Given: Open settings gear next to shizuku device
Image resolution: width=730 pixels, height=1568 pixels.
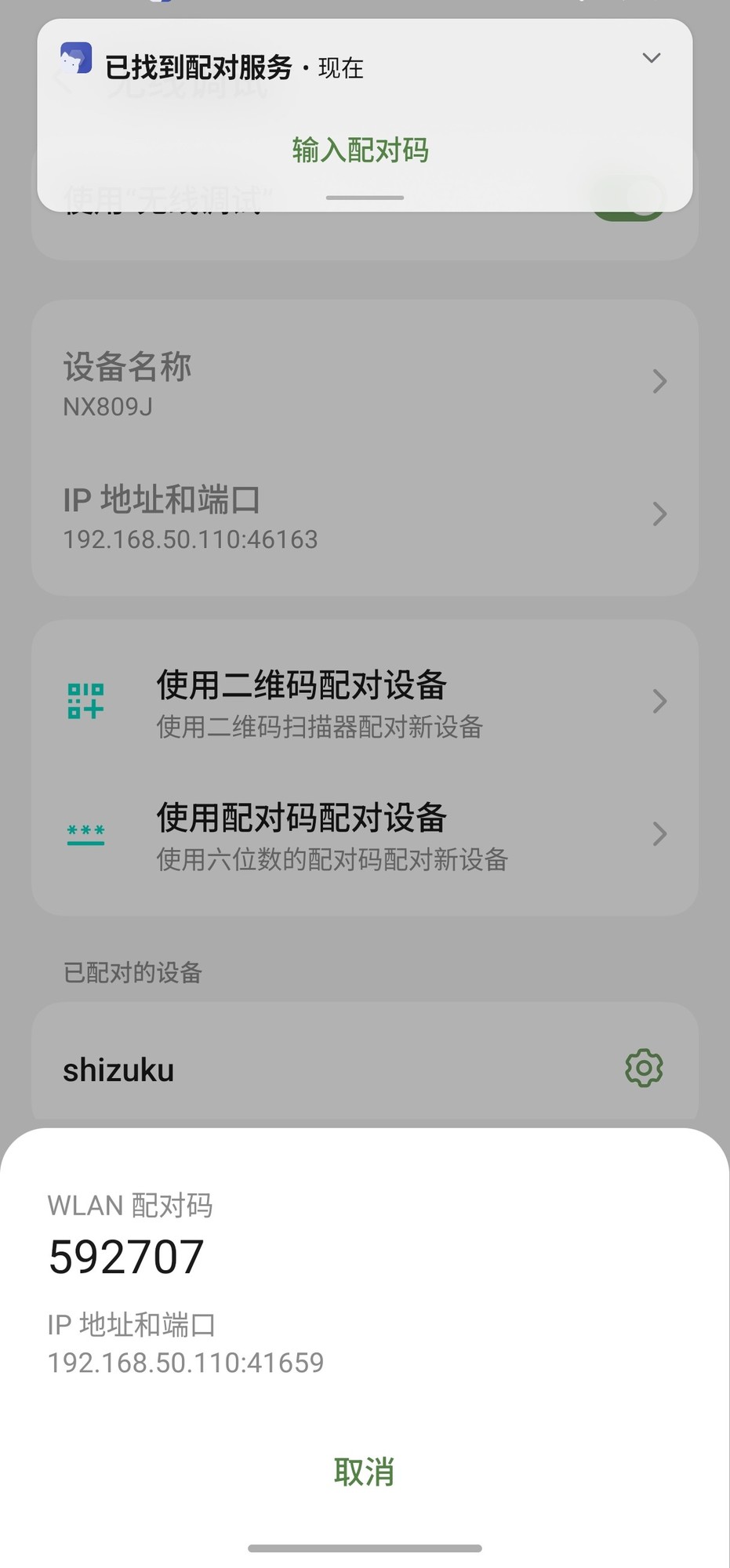Looking at the screenshot, I should 643,1068.
